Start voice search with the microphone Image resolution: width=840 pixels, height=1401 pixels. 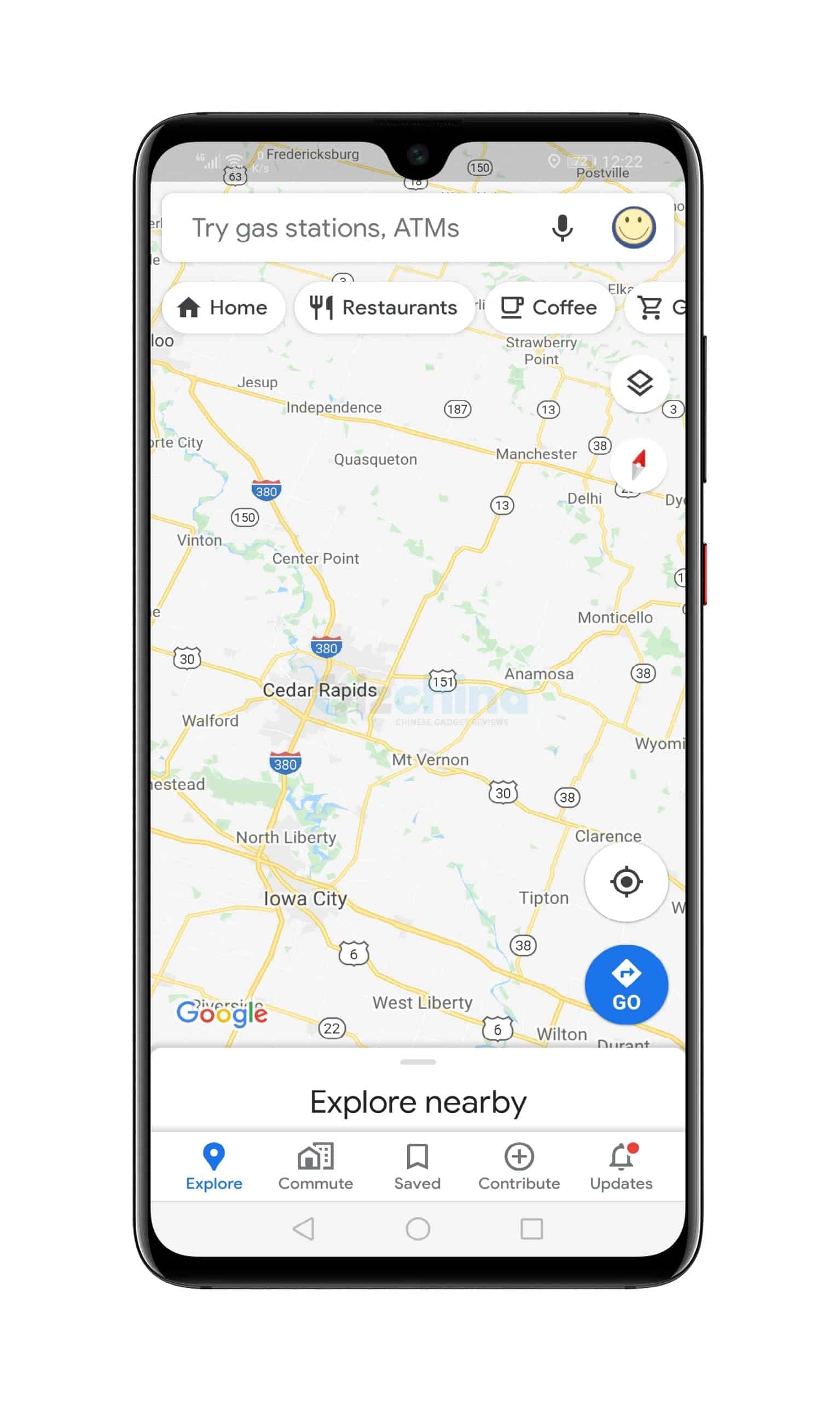[x=563, y=228]
